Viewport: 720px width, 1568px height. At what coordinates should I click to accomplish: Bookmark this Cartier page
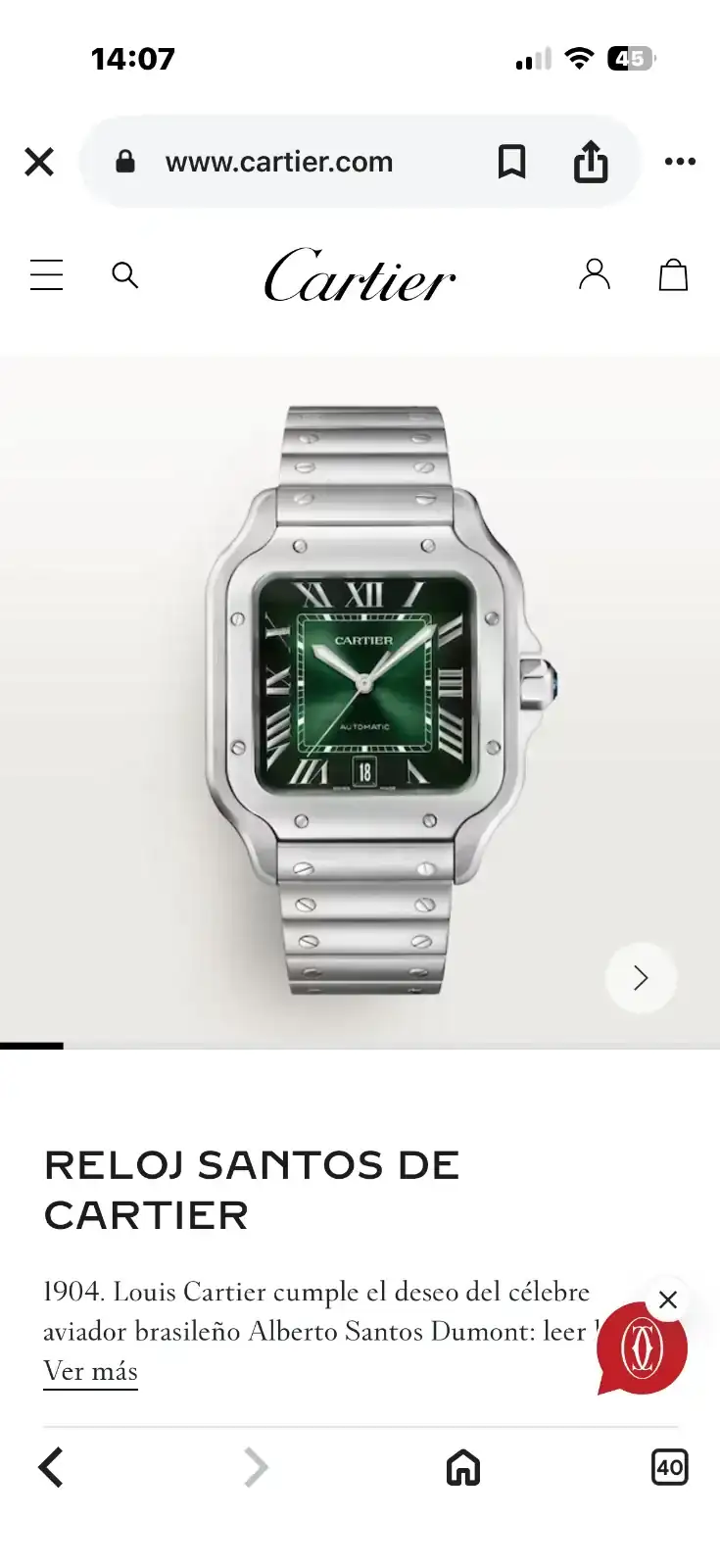tap(511, 162)
